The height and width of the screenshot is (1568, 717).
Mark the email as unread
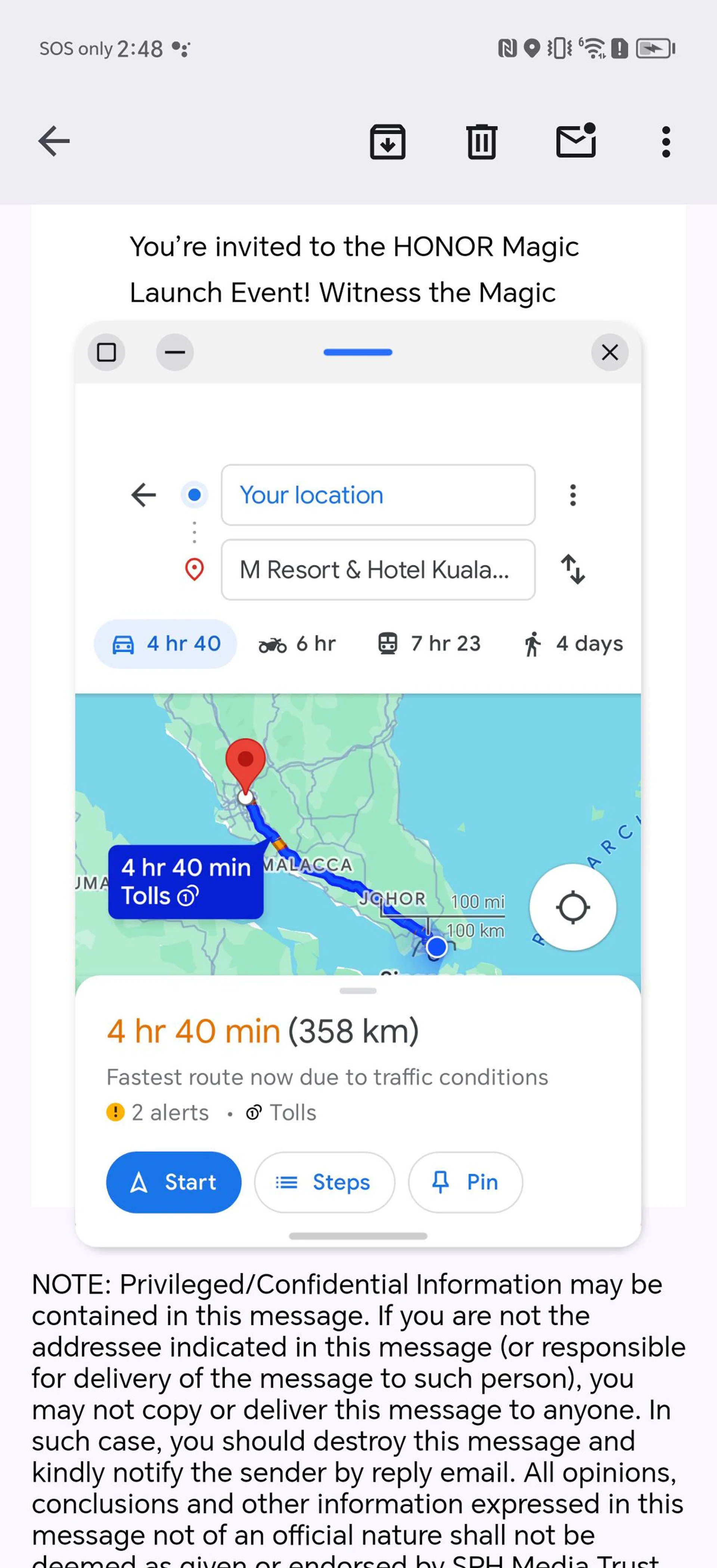click(x=576, y=141)
